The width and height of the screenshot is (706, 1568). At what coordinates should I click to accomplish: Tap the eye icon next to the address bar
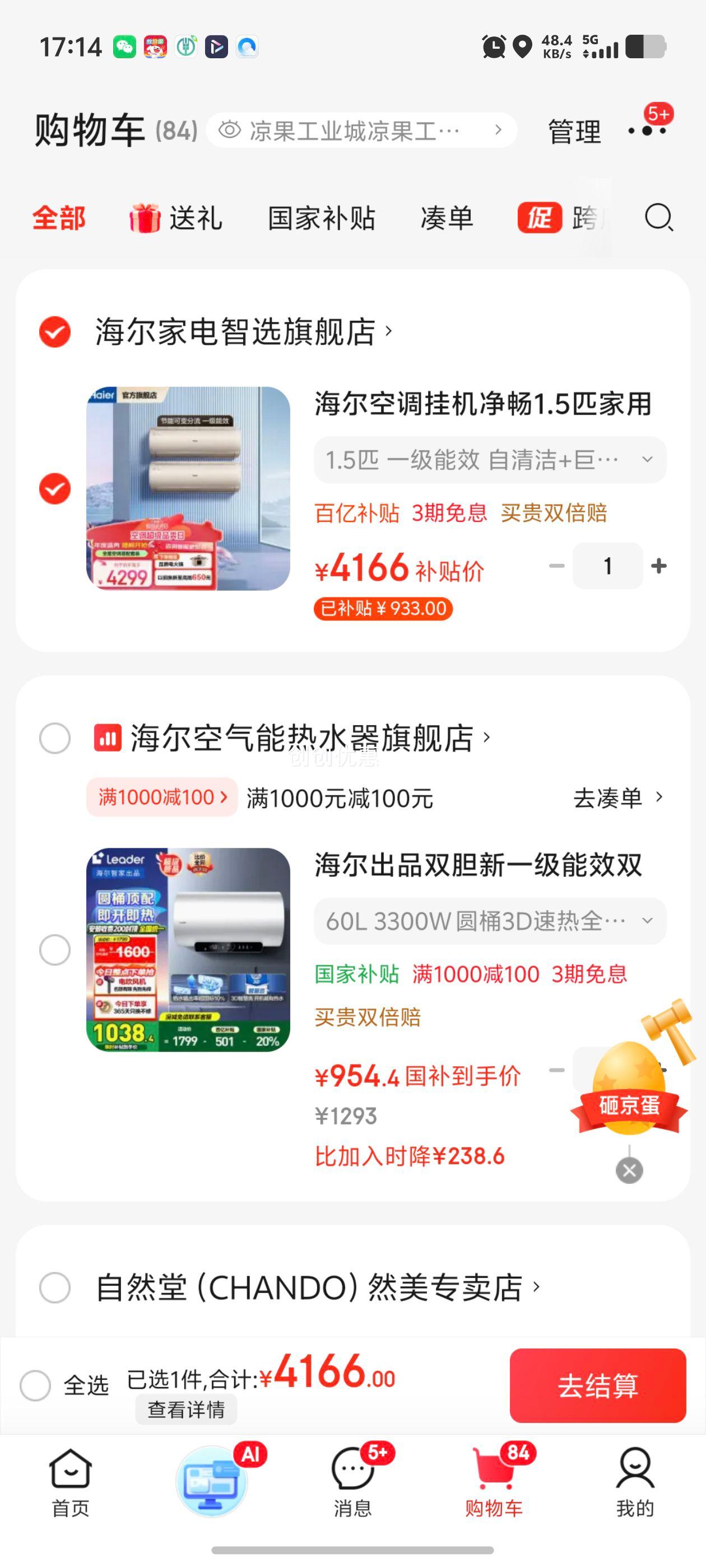tap(230, 130)
